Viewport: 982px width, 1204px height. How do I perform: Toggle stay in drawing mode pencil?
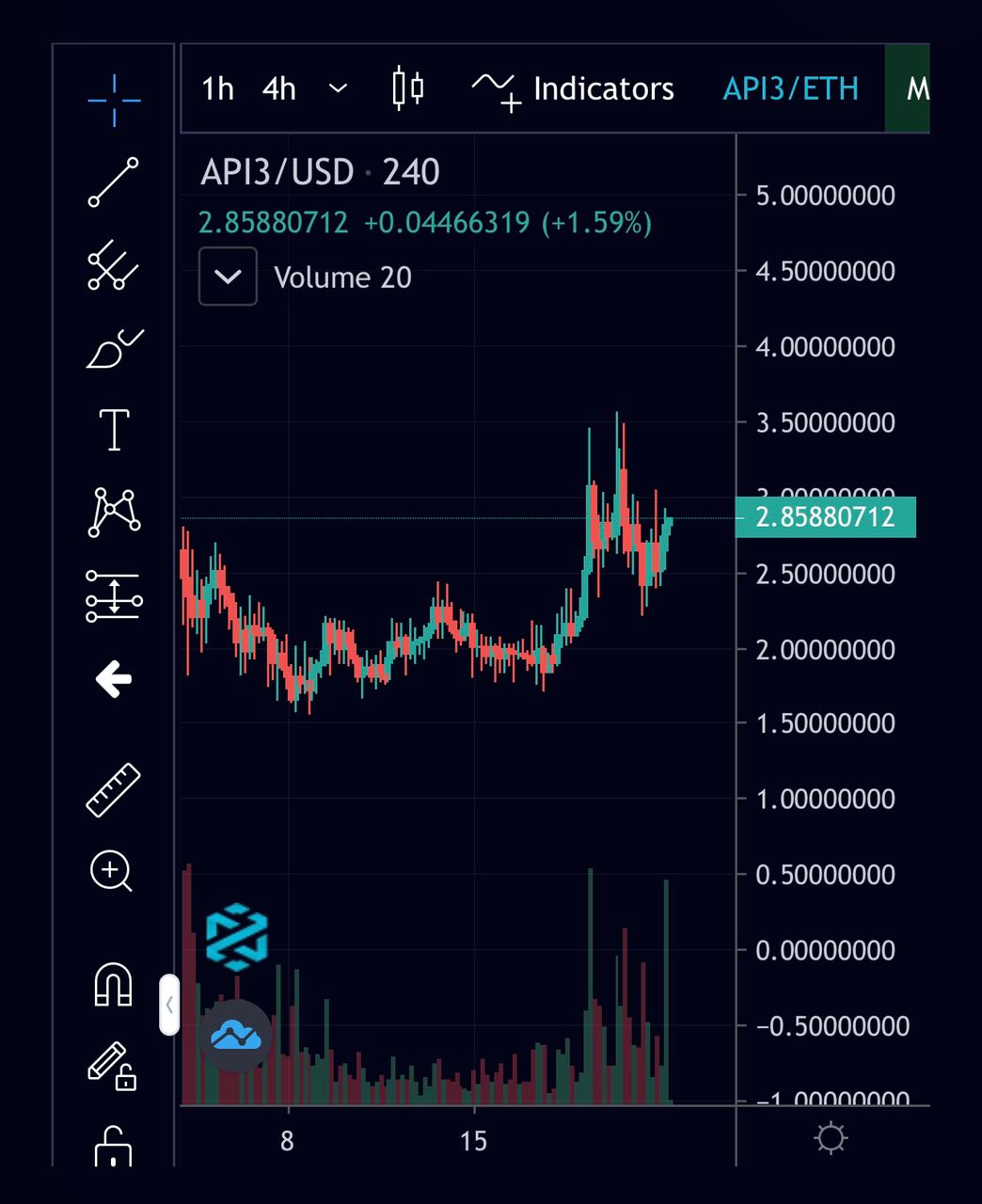pyautogui.click(x=112, y=1066)
